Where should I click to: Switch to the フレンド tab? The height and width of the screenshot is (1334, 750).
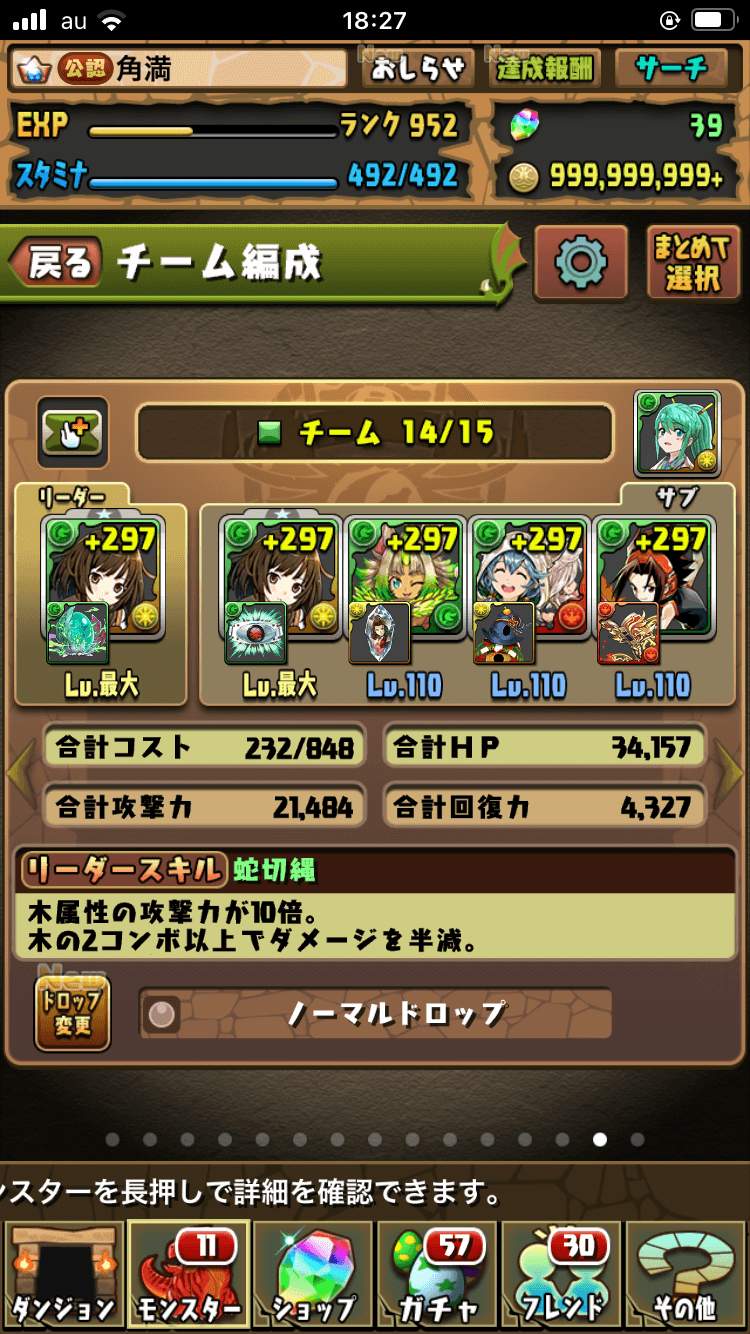coord(562,1275)
